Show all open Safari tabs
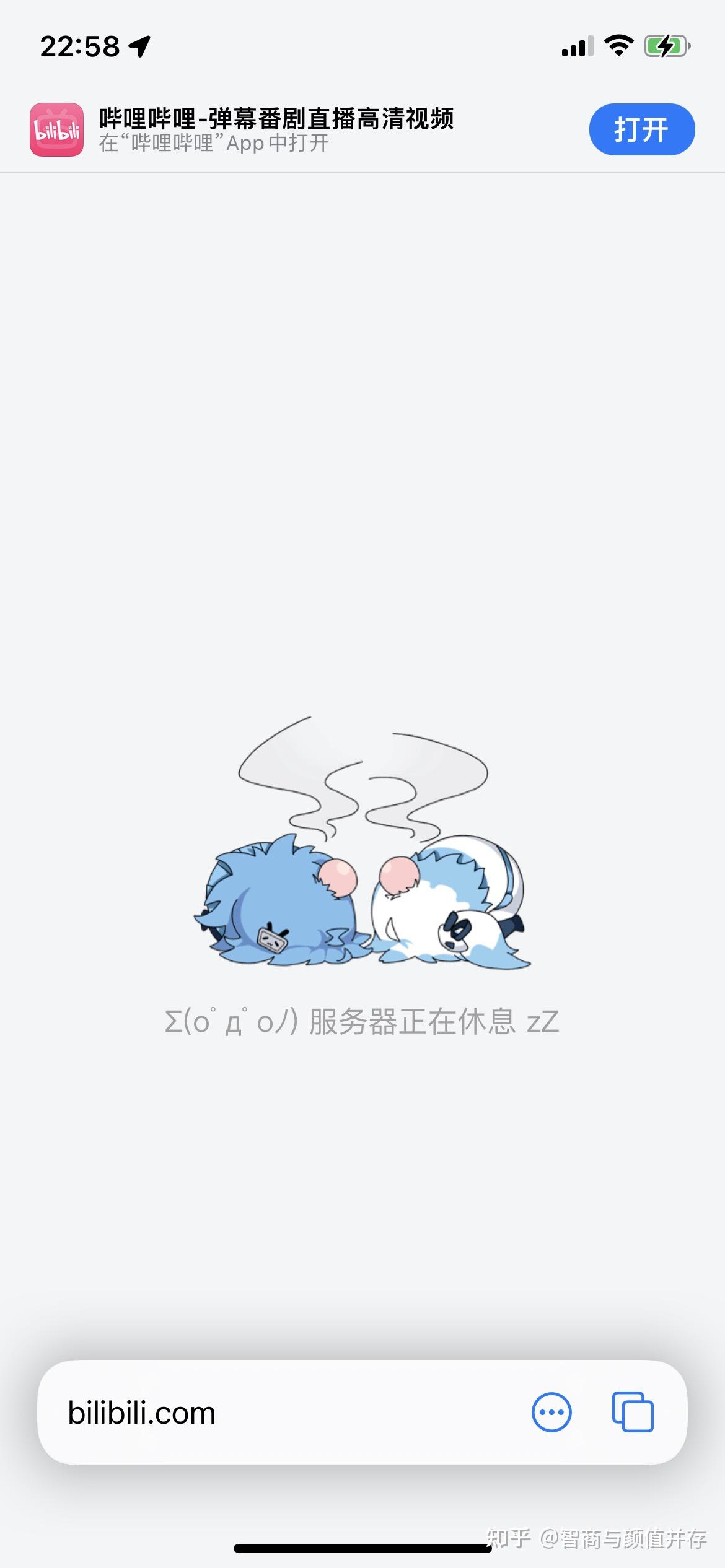This screenshot has width=725, height=1568. 633,1413
